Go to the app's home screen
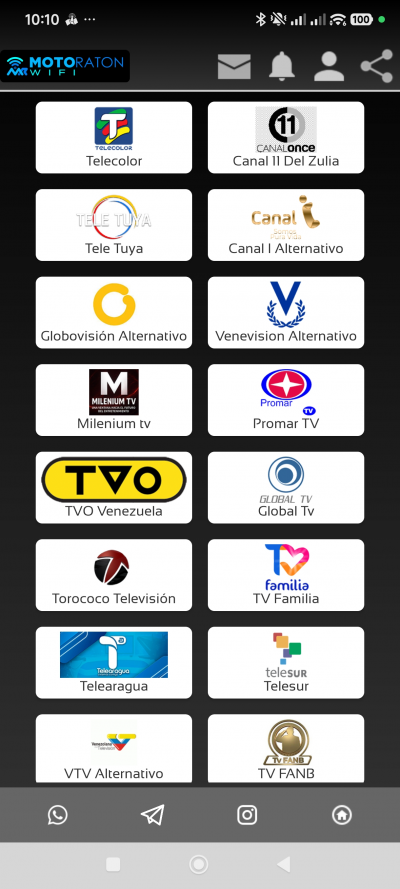This screenshot has height=889, width=400. point(342,815)
